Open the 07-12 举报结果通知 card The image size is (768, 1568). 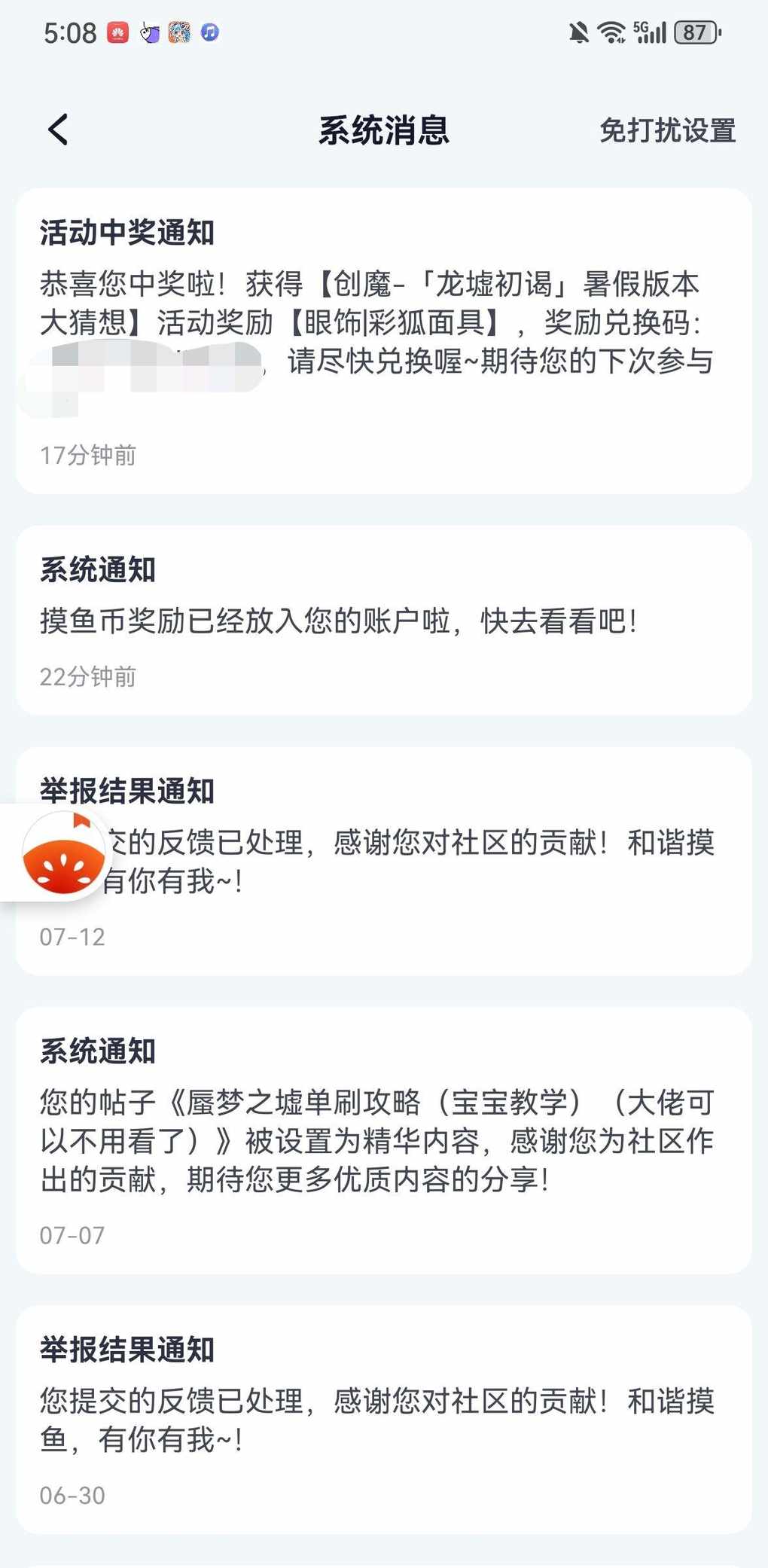tap(384, 862)
